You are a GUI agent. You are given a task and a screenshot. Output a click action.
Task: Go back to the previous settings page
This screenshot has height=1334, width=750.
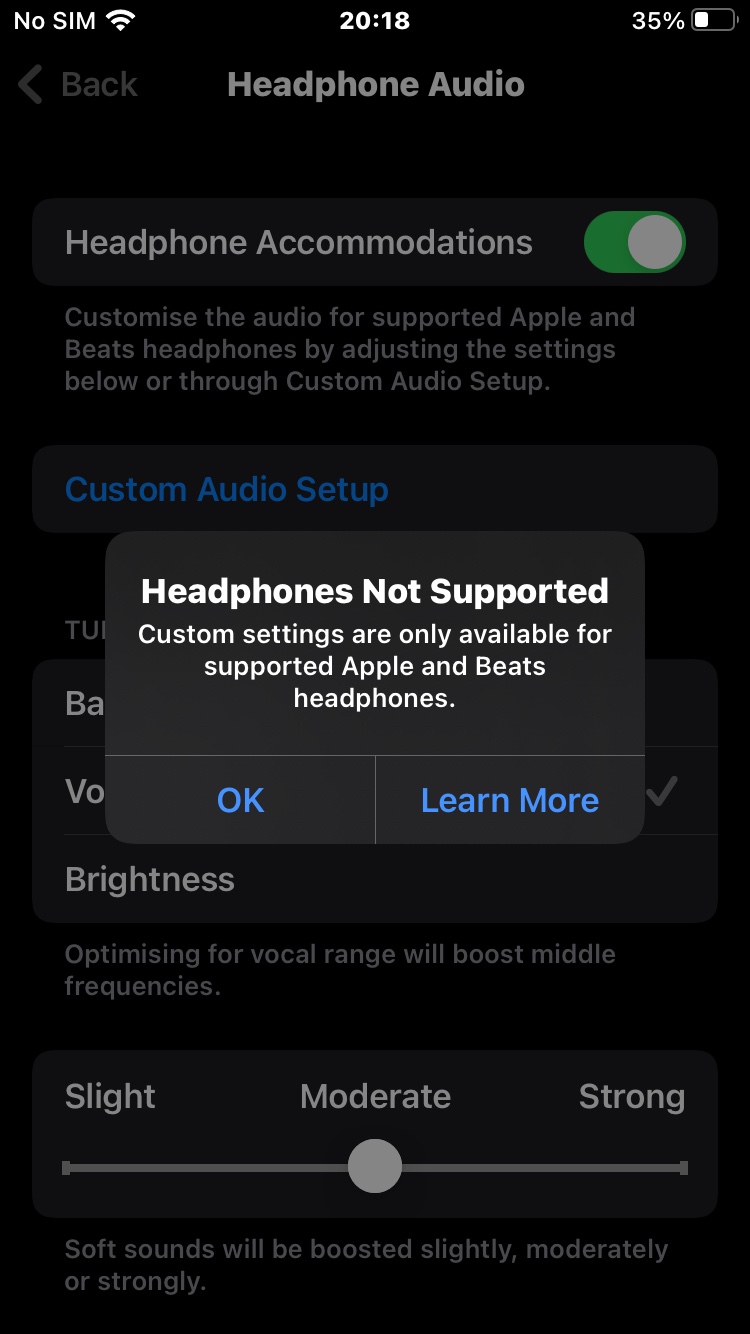point(78,85)
